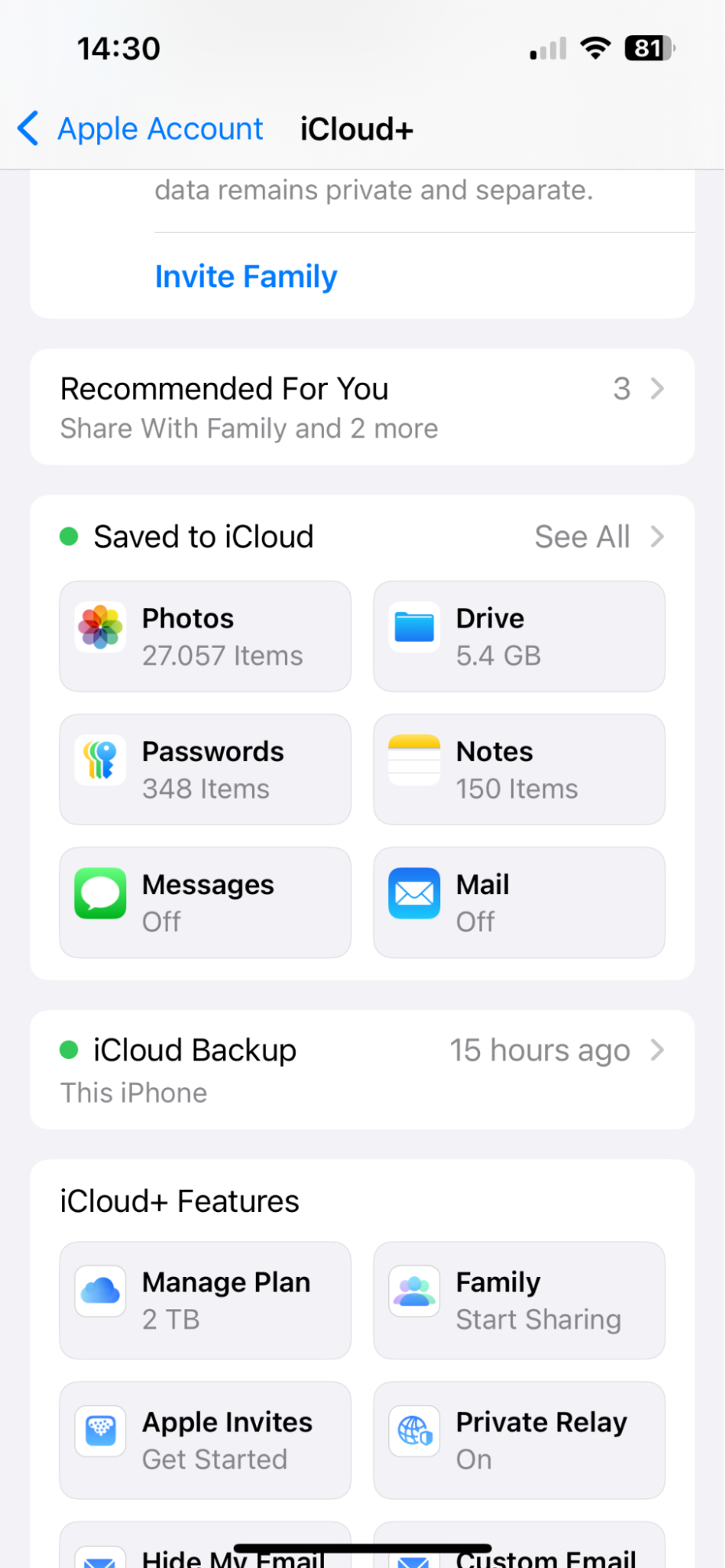725x1568 pixels.
Task: Enable Messages syncing to iCloud
Action: [x=205, y=901]
